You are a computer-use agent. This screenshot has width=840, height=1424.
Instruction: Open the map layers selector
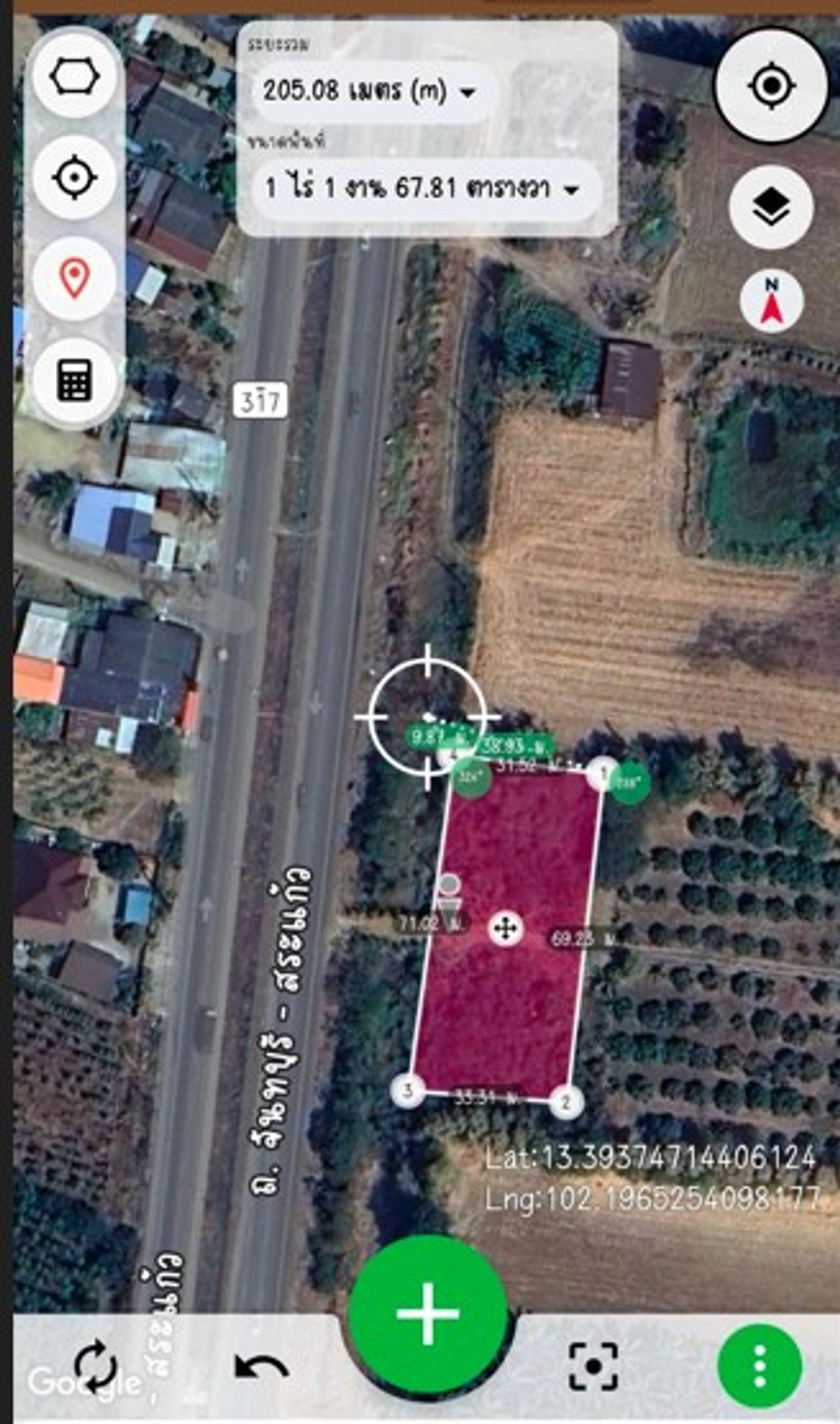tap(771, 207)
